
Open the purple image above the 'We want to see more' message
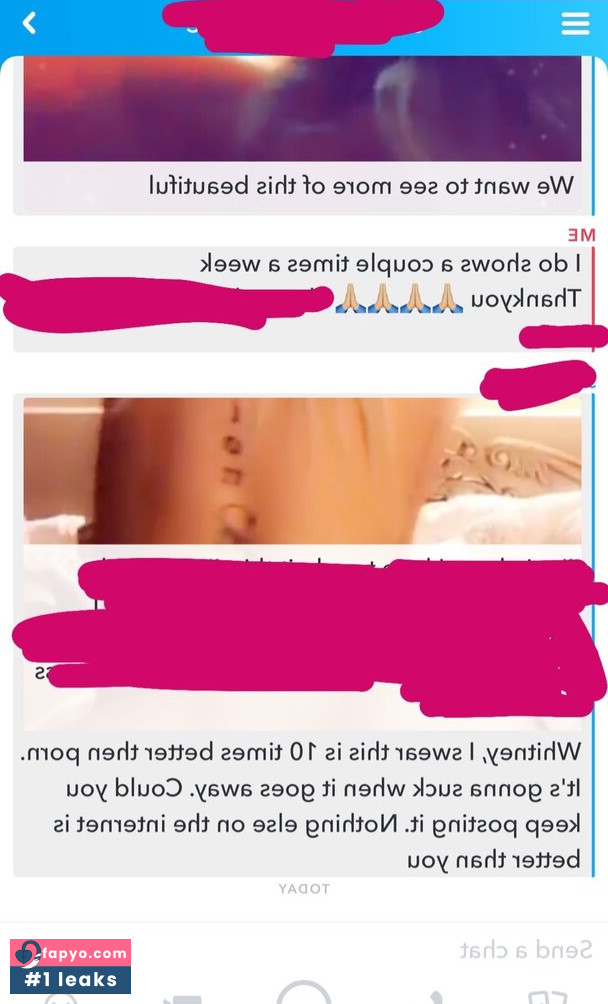(302, 108)
